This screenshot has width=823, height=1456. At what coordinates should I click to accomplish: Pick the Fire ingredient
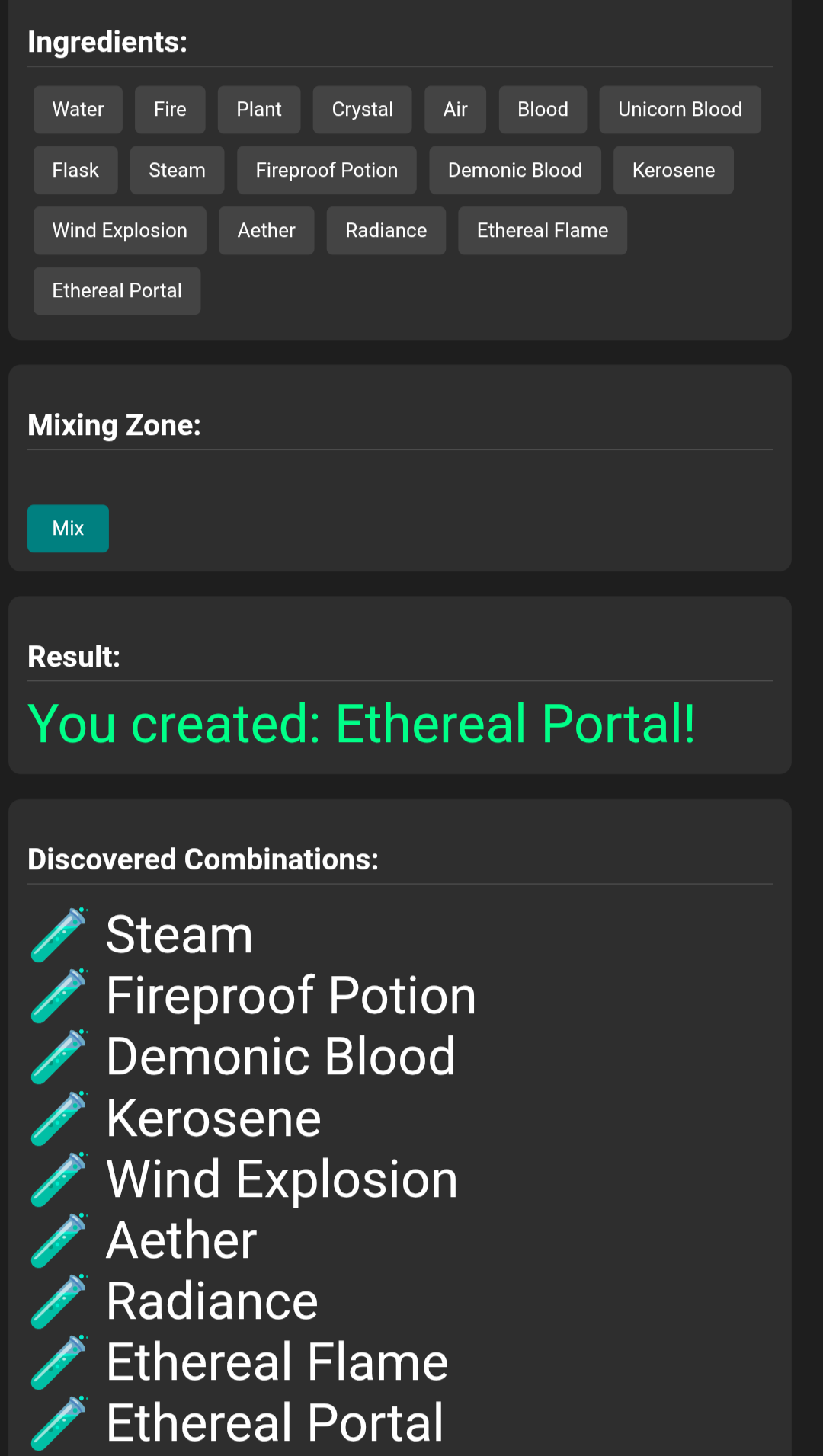pyautogui.click(x=170, y=110)
